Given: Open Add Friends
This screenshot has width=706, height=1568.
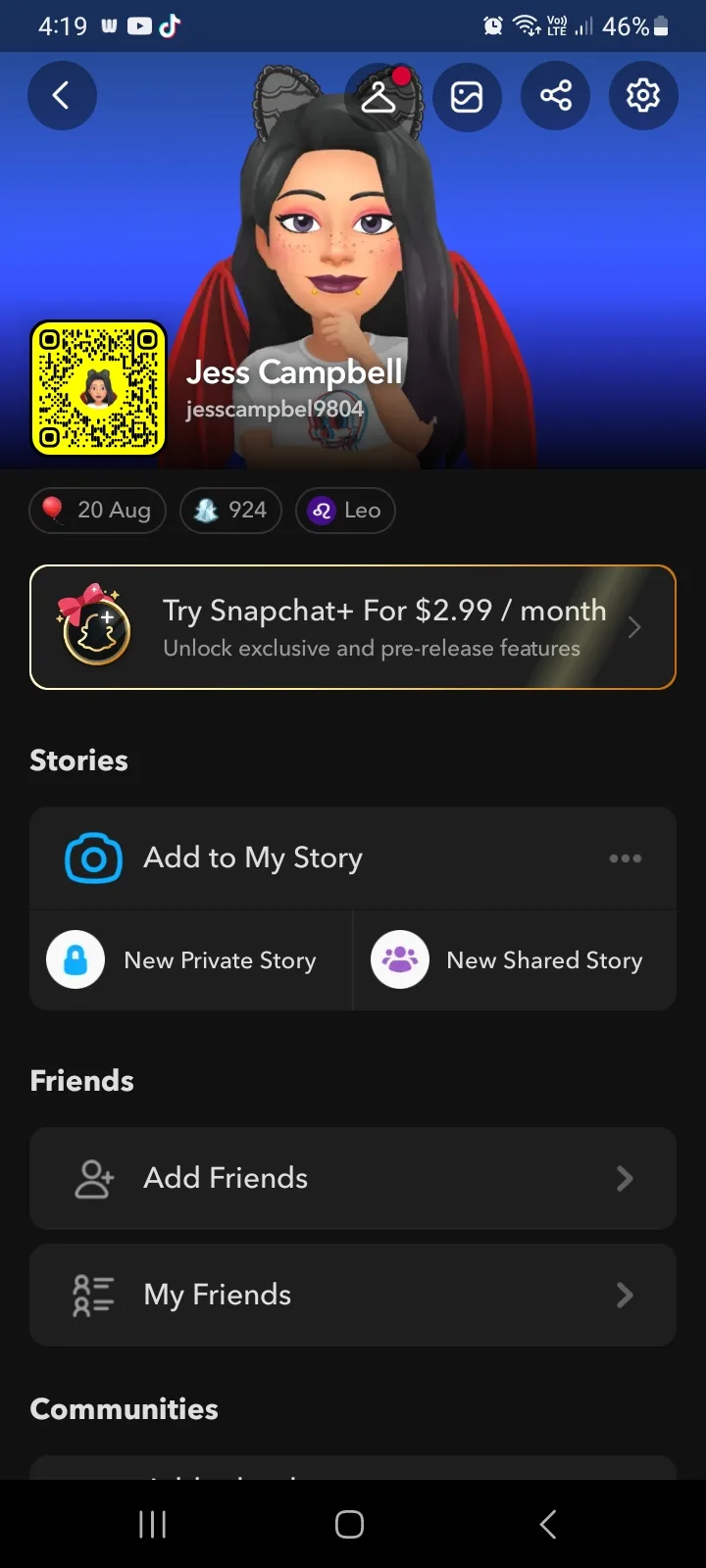Looking at the screenshot, I should tap(353, 1178).
